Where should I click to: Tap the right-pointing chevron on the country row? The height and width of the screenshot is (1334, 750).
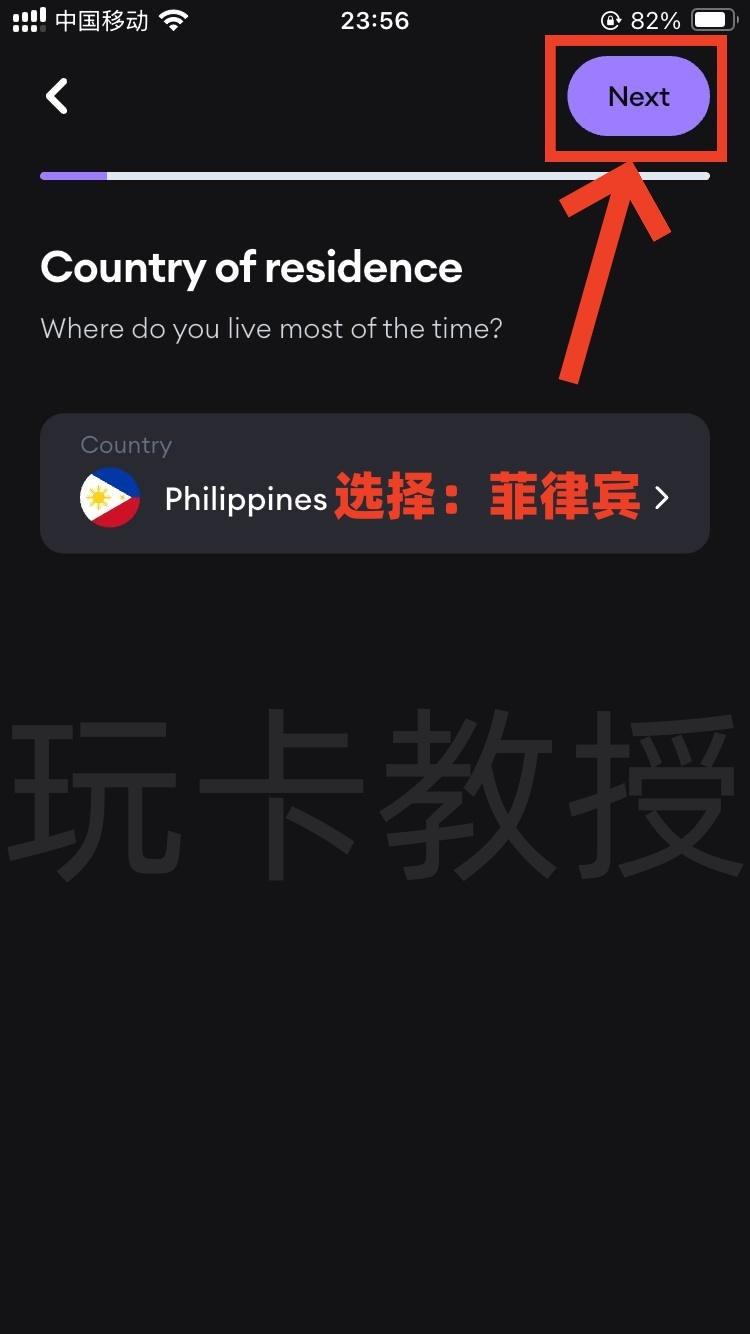click(x=662, y=497)
